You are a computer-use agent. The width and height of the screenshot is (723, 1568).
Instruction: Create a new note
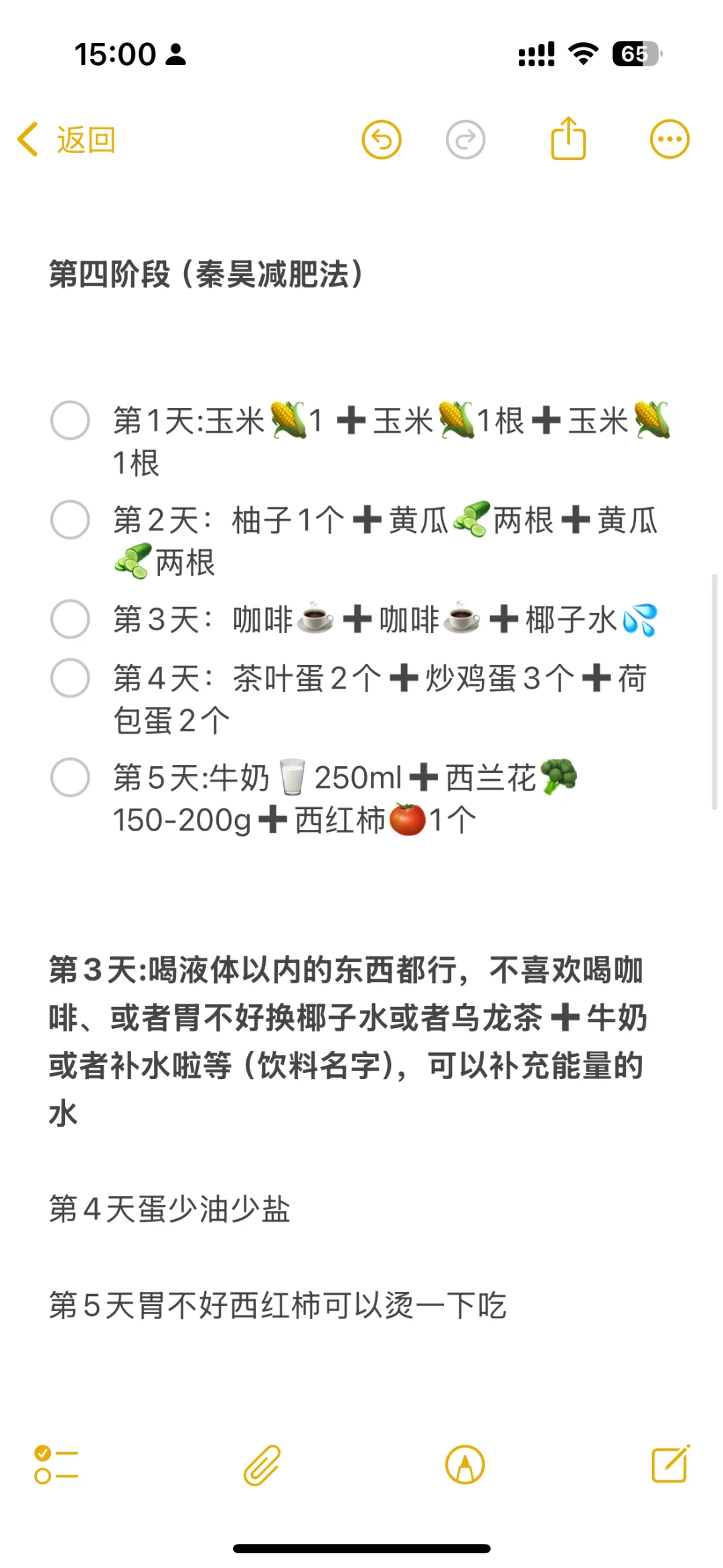coord(671,1464)
